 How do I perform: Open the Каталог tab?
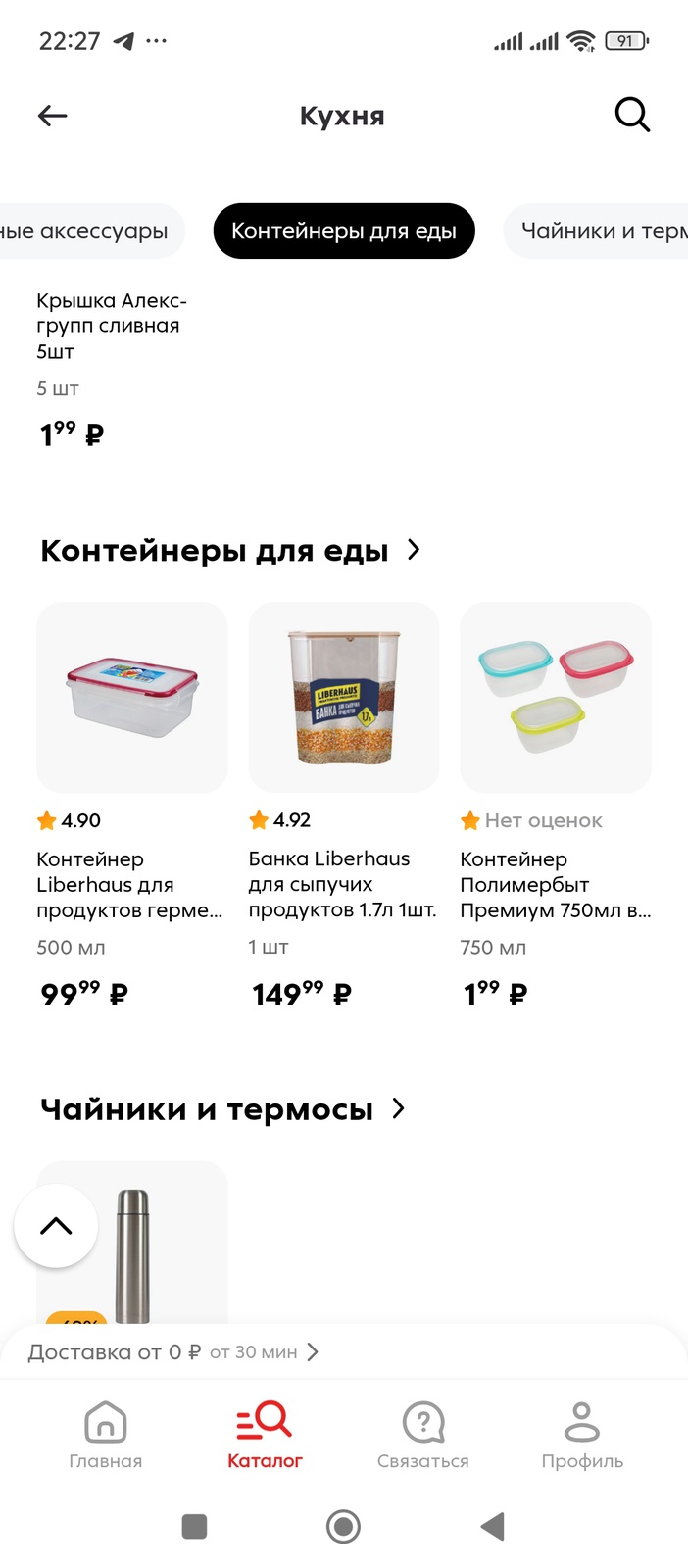265,1435
